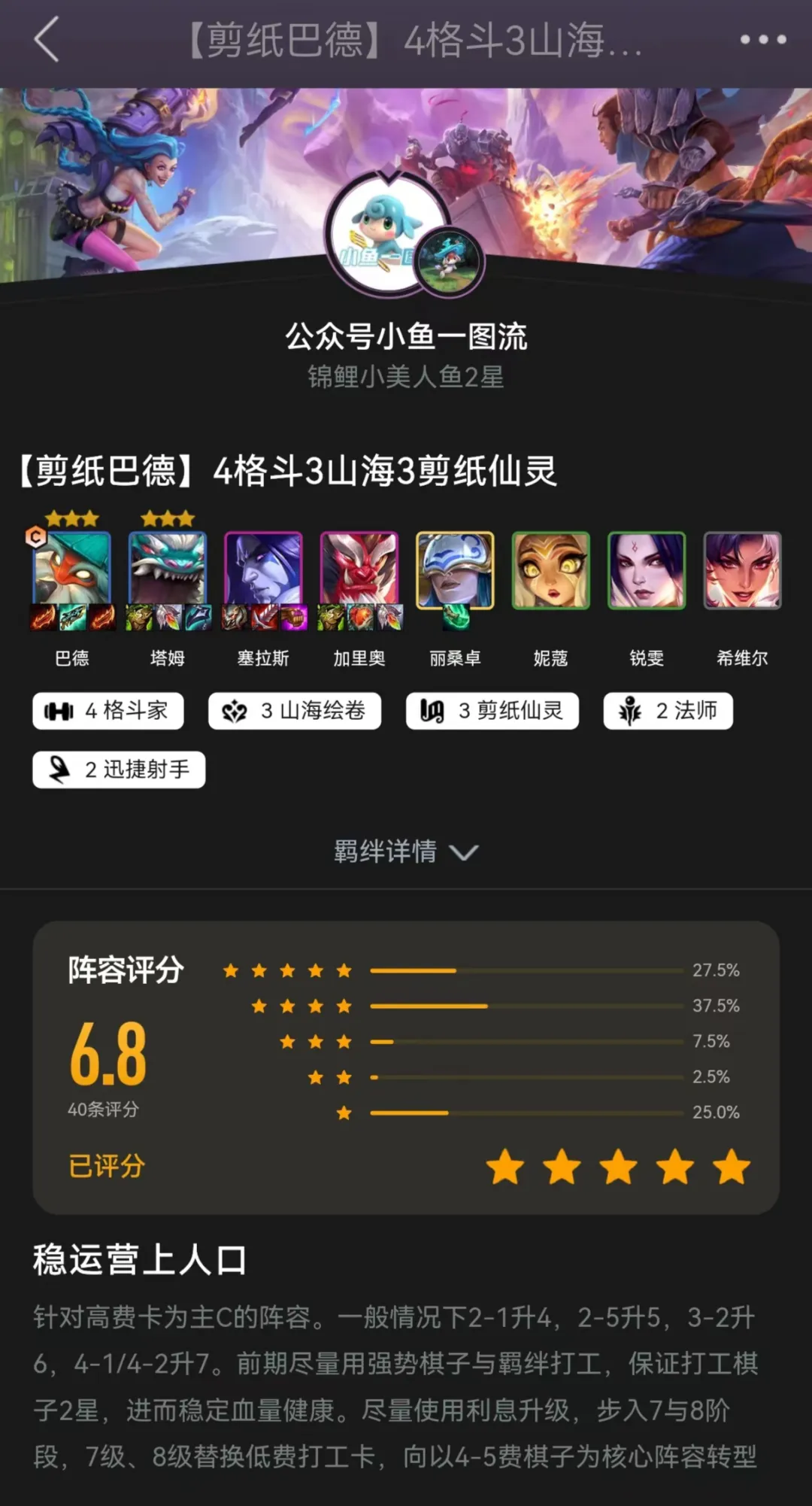Image resolution: width=812 pixels, height=1506 pixels.
Task: Rate lineup with the fifth star
Action: [x=732, y=1167]
